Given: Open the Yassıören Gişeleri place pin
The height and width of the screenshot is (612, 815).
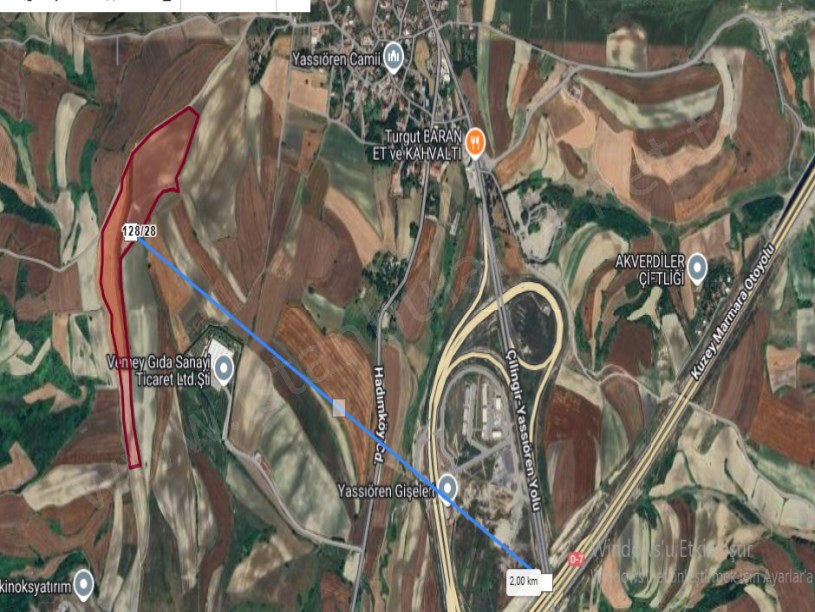Looking at the screenshot, I should point(448,488).
